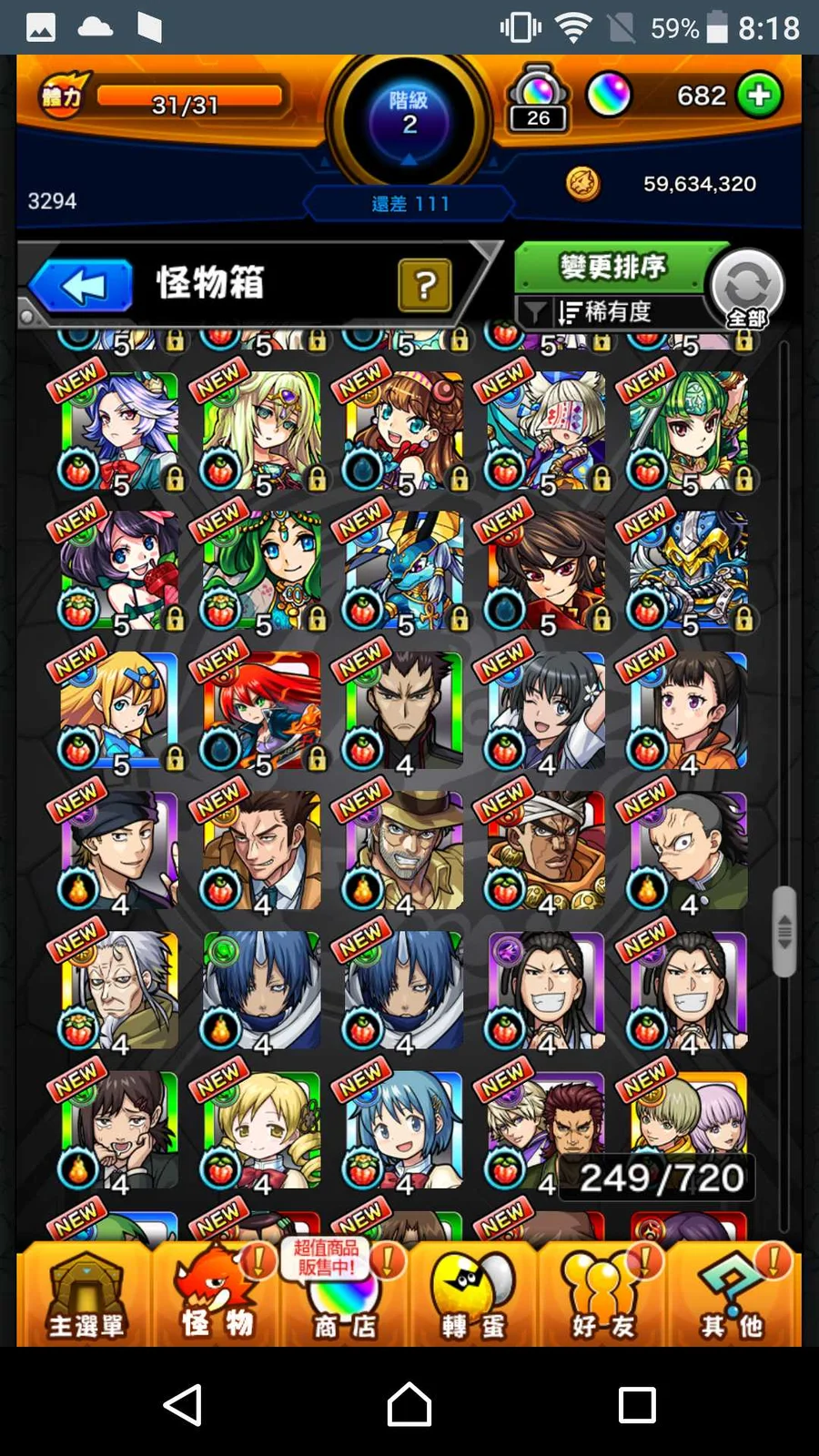Add orbs with the green plus button
Screen dimensions: 819x1456
(x=759, y=96)
